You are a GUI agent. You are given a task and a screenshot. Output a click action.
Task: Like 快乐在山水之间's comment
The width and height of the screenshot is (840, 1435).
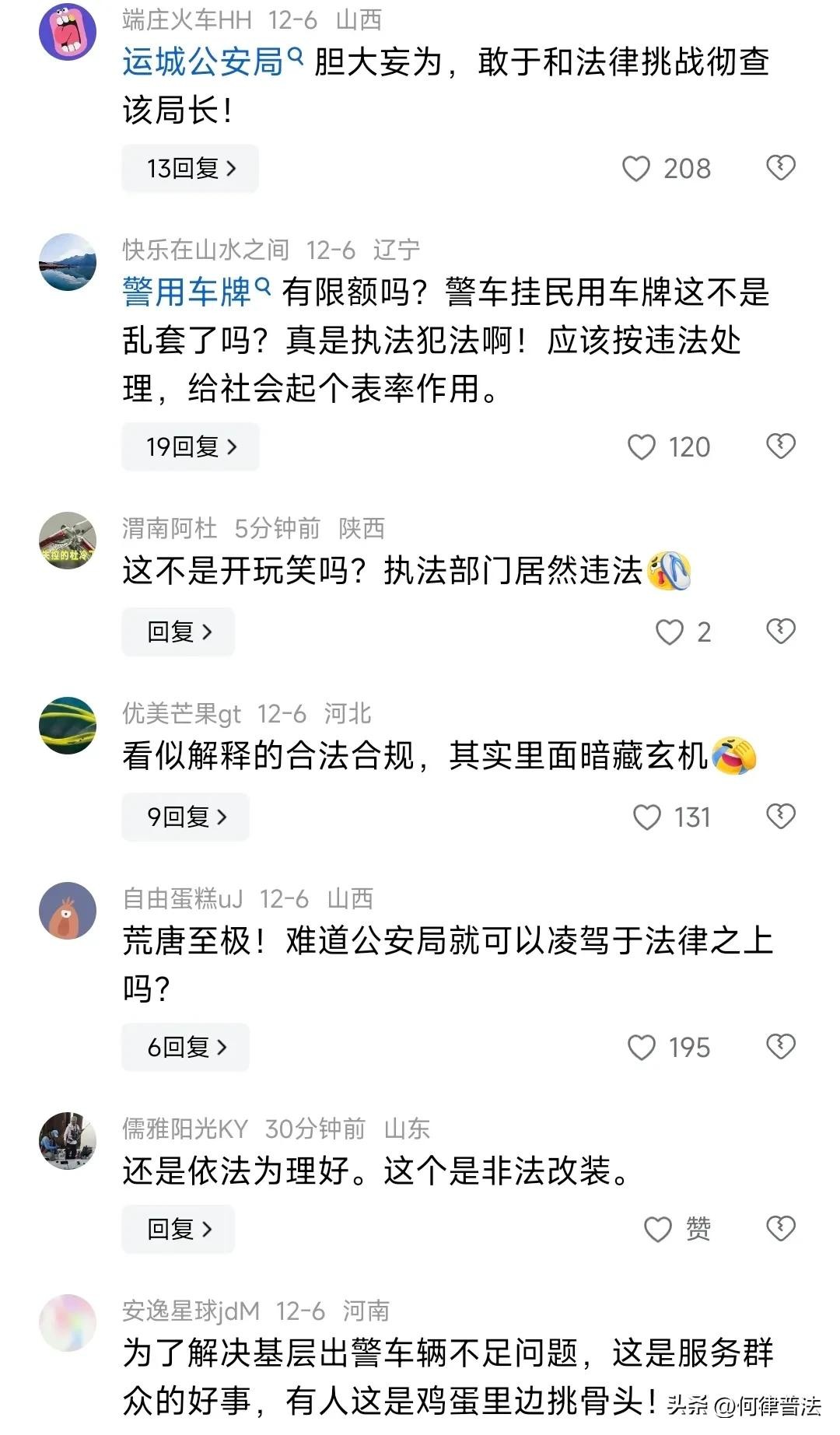point(642,447)
